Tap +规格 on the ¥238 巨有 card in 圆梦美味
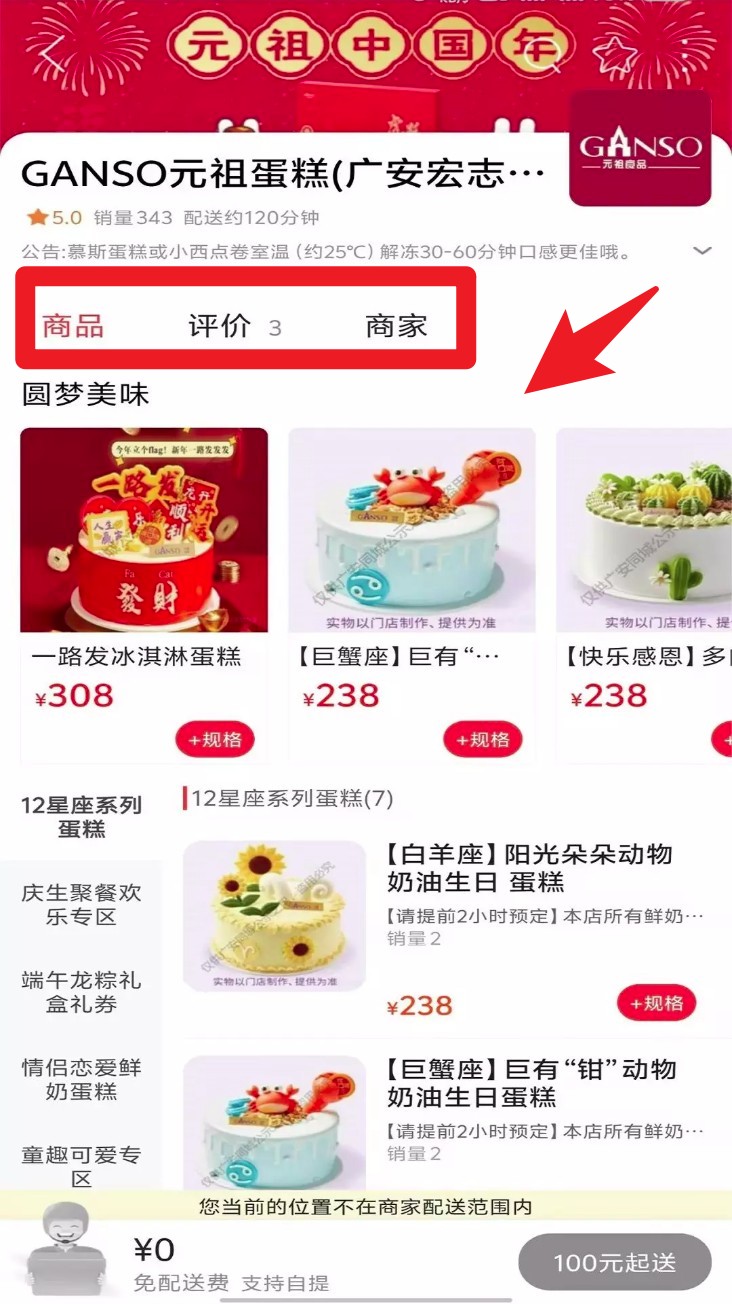The width and height of the screenshot is (732, 1304). tap(483, 740)
